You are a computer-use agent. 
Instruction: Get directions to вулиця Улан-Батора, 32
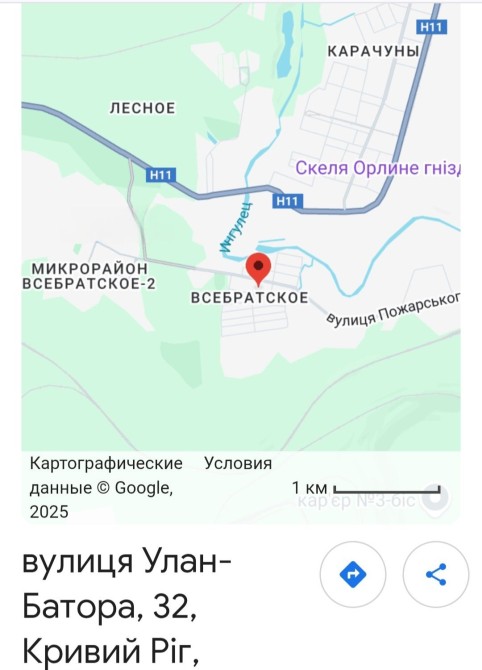[353, 574]
